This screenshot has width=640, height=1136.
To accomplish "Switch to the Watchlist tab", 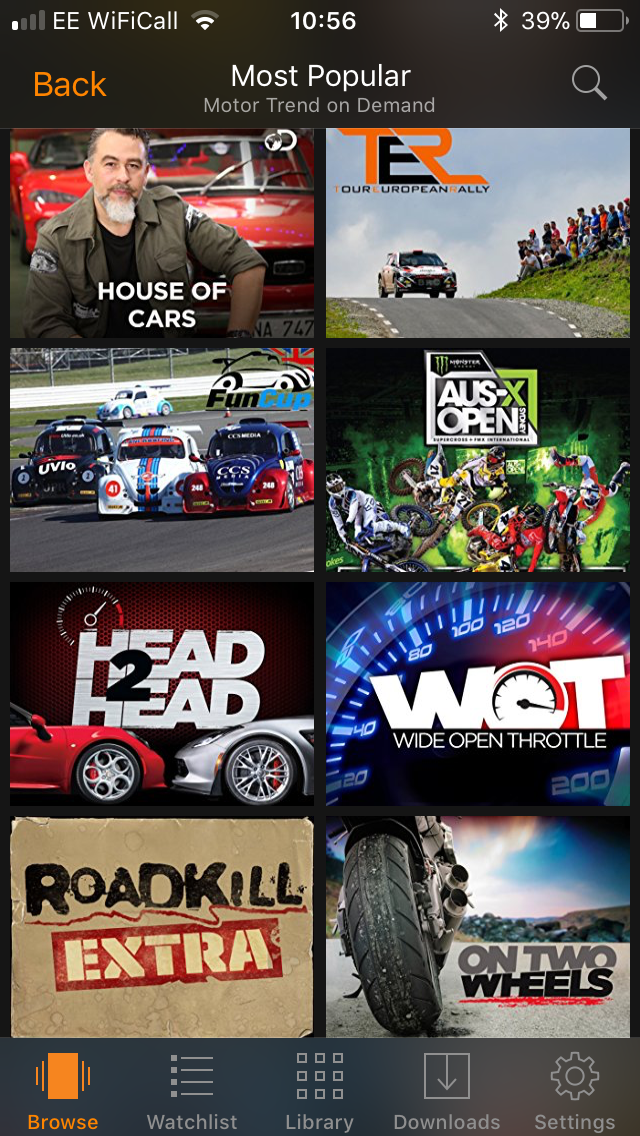I will coord(192,1090).
